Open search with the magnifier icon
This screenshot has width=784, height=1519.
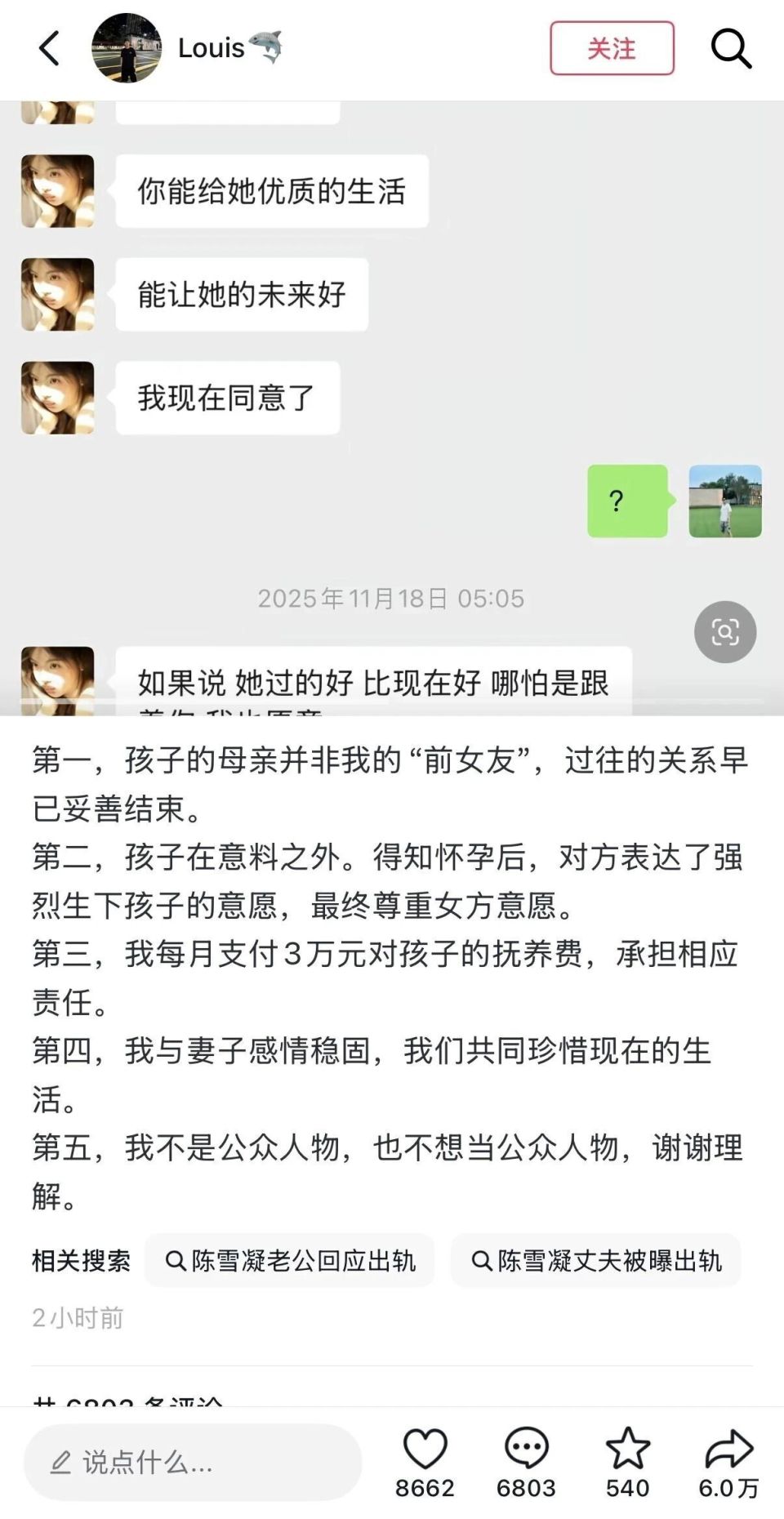[729, 49]
